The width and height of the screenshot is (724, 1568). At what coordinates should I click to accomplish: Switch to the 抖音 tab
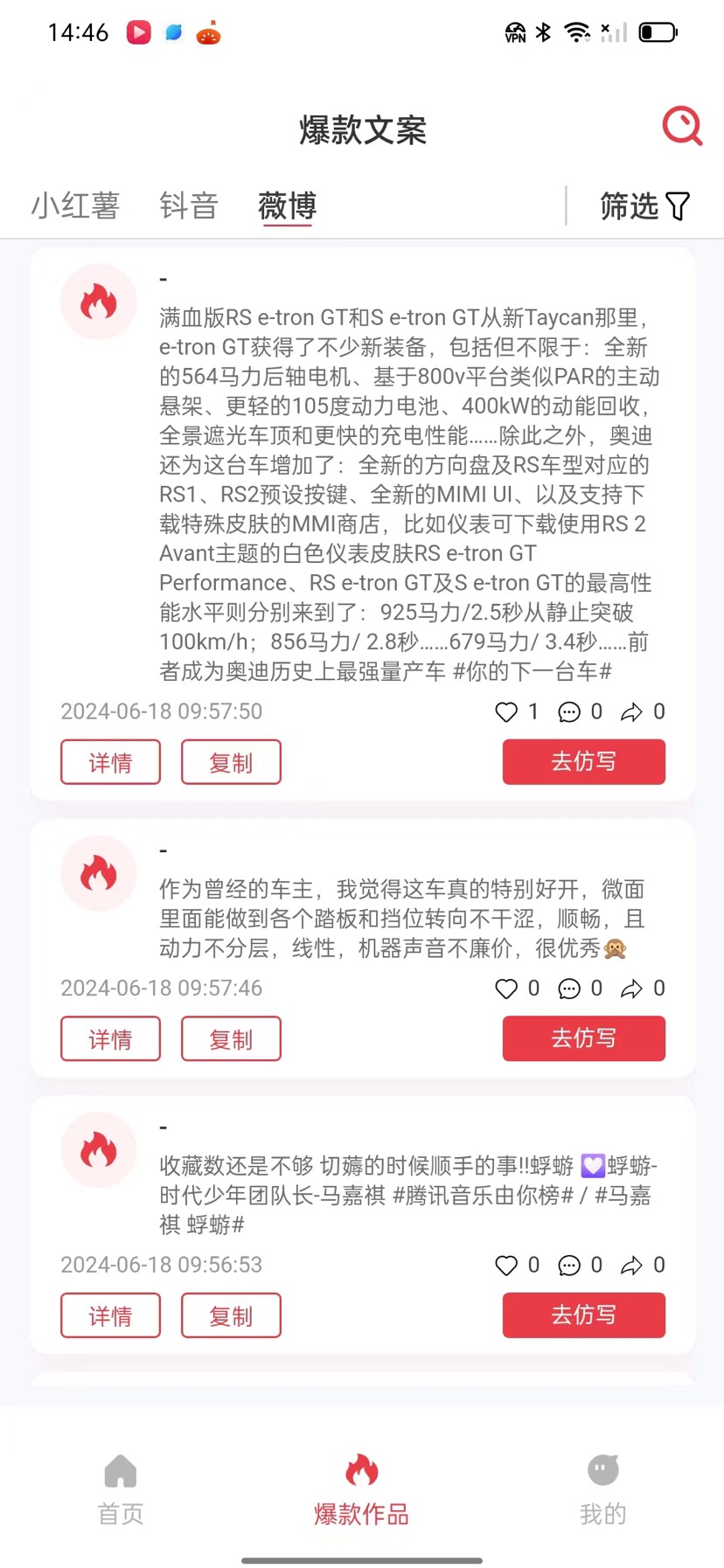coord(189,205)
